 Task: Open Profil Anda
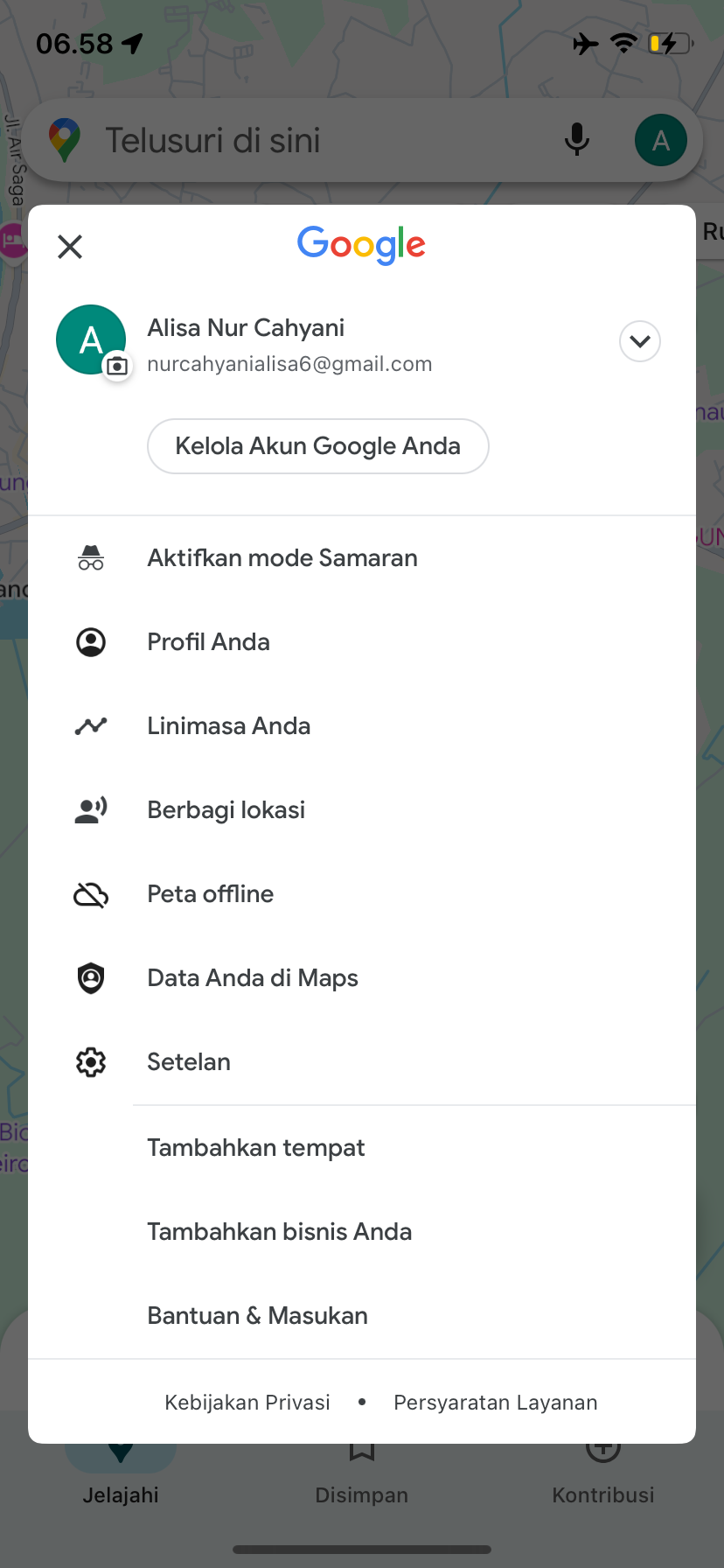click(x=362, y=642)
